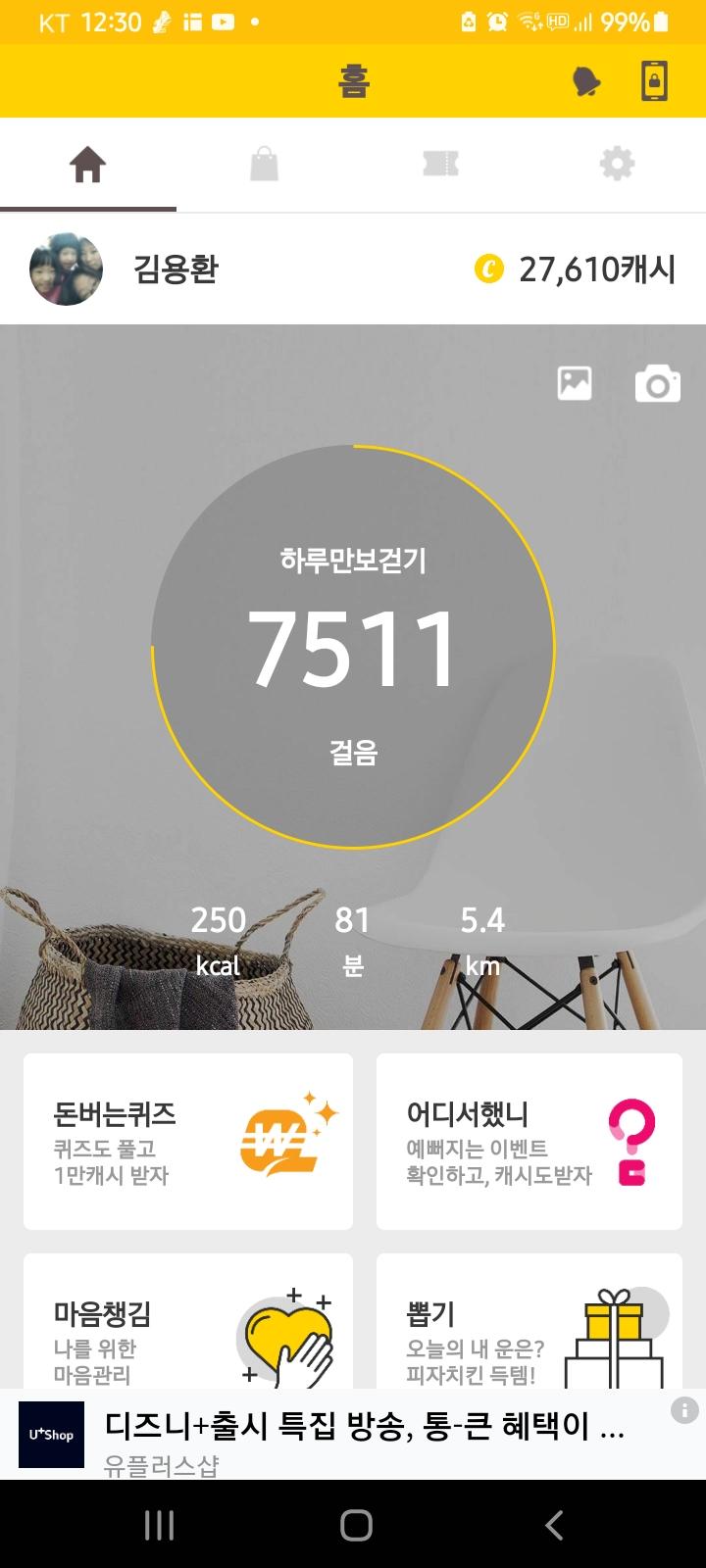
Task: Select the home tab
Action: click(87, 164)
